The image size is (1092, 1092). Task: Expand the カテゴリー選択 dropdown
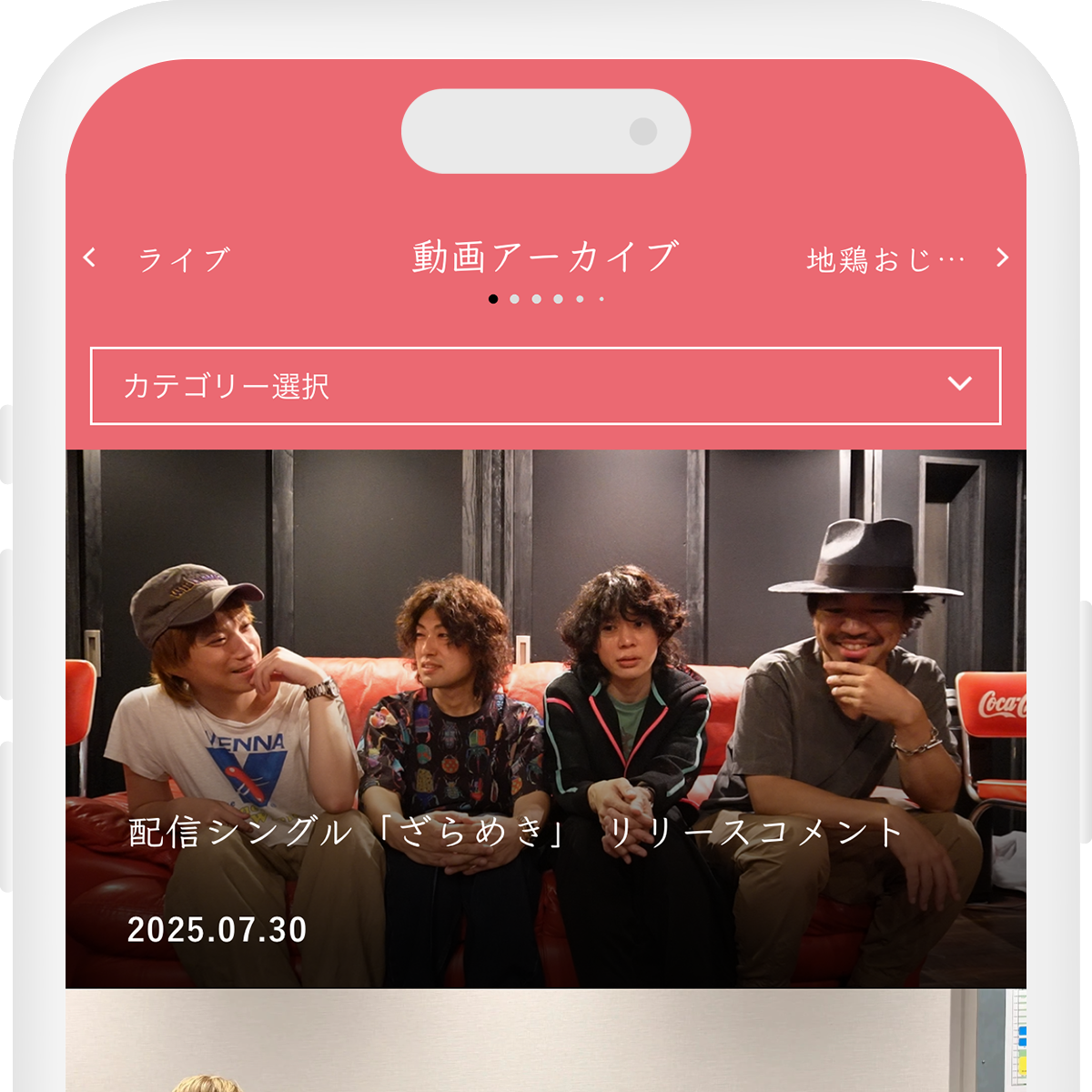pos(545,386)
